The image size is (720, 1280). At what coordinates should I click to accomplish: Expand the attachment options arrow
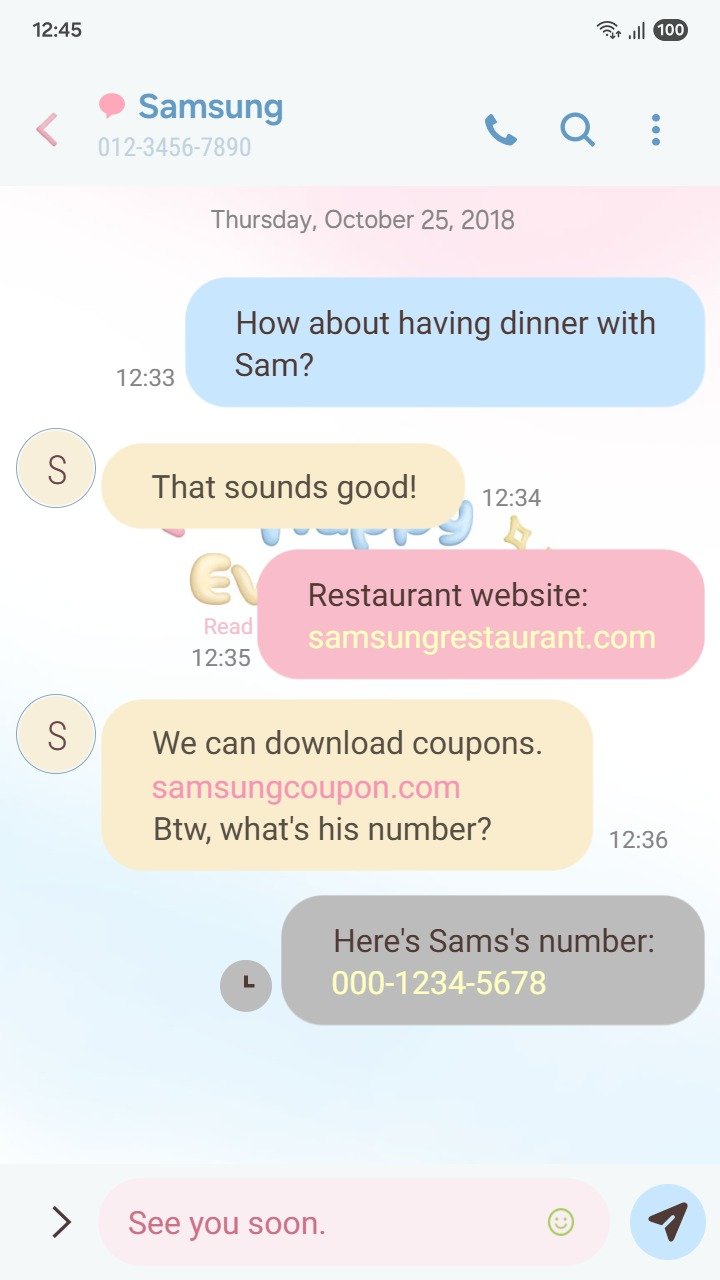pos(61,1221)
